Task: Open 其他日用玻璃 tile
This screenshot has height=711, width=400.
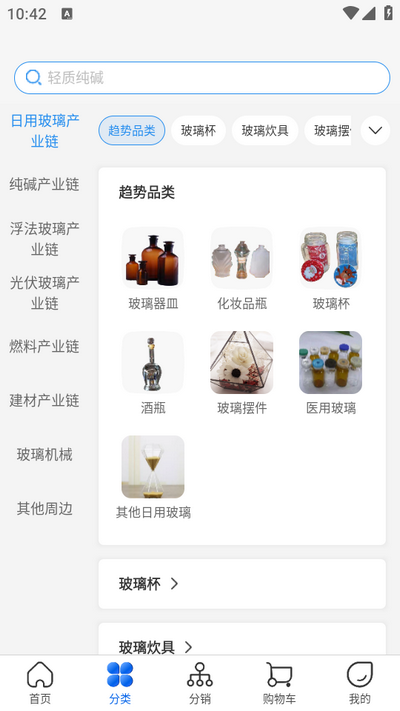Action: coord(153,477)
